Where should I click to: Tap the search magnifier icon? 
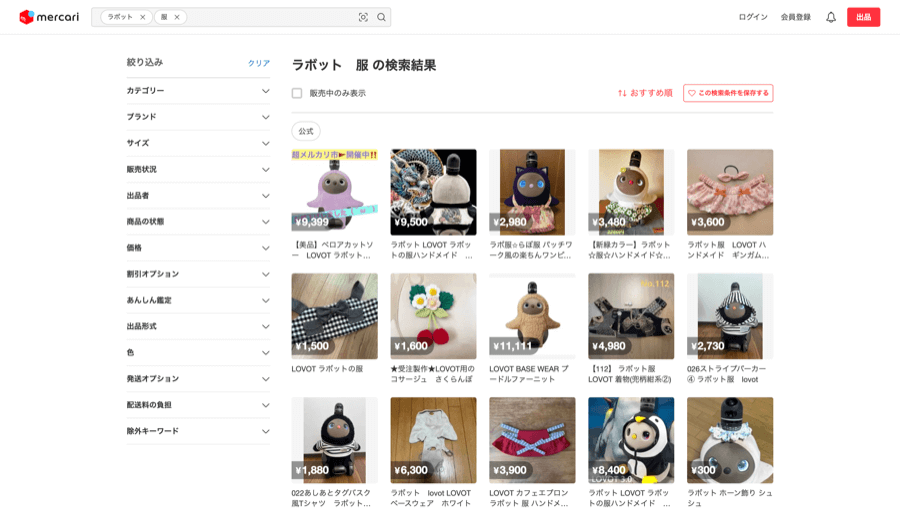(381, 17)
